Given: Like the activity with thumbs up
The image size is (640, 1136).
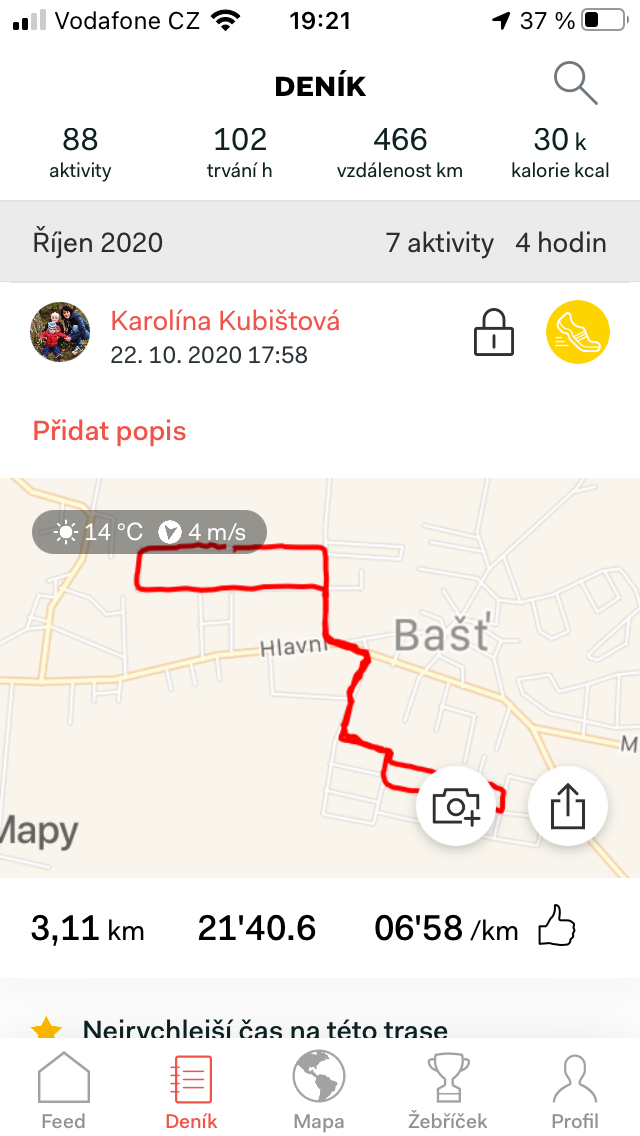Looking at the screenshot, I should point(557,927).
